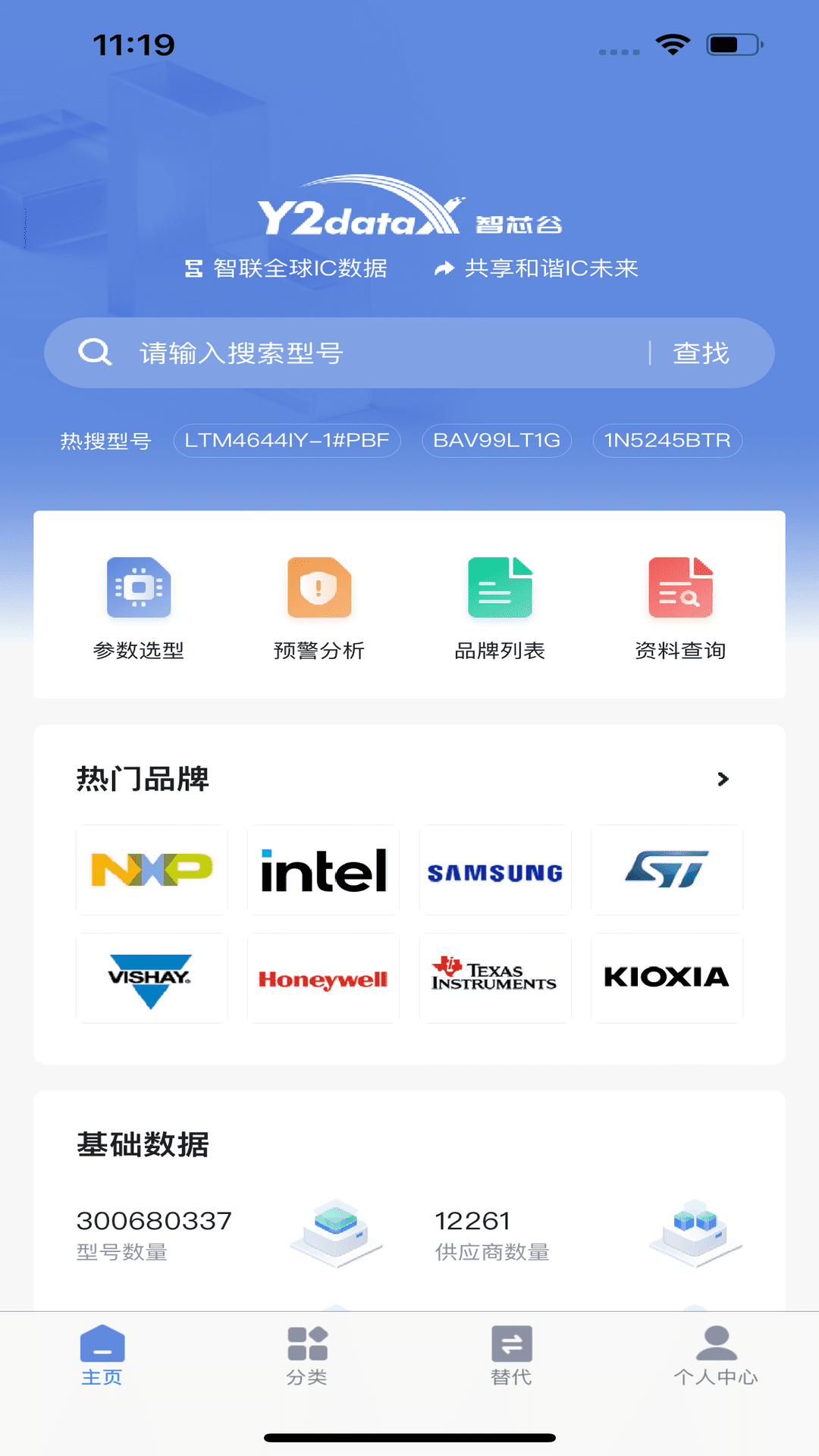Open the KIOXIA brand tile
The width and height of the screenshot is (819, 1456).
(667, 978)
